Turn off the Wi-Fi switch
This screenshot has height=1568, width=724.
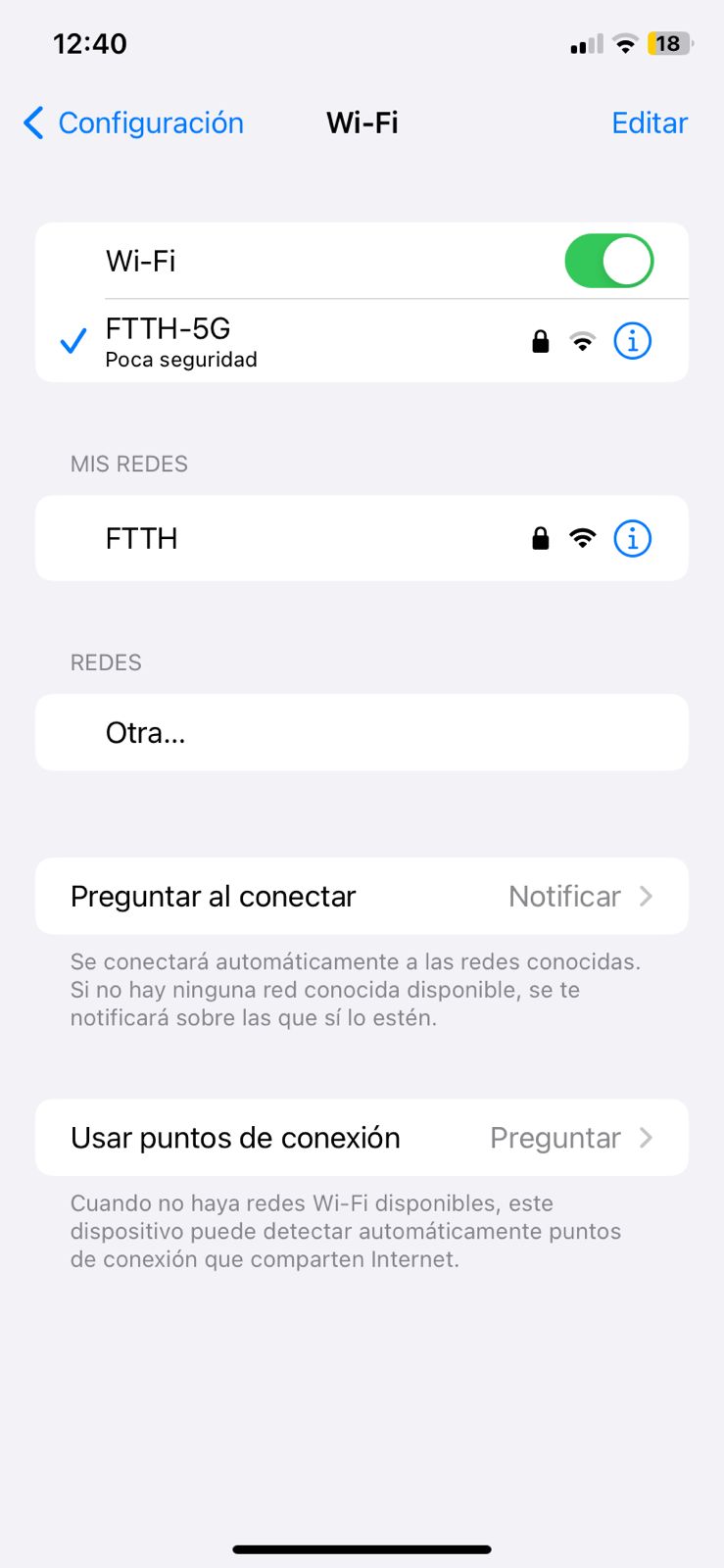point(608,262)
